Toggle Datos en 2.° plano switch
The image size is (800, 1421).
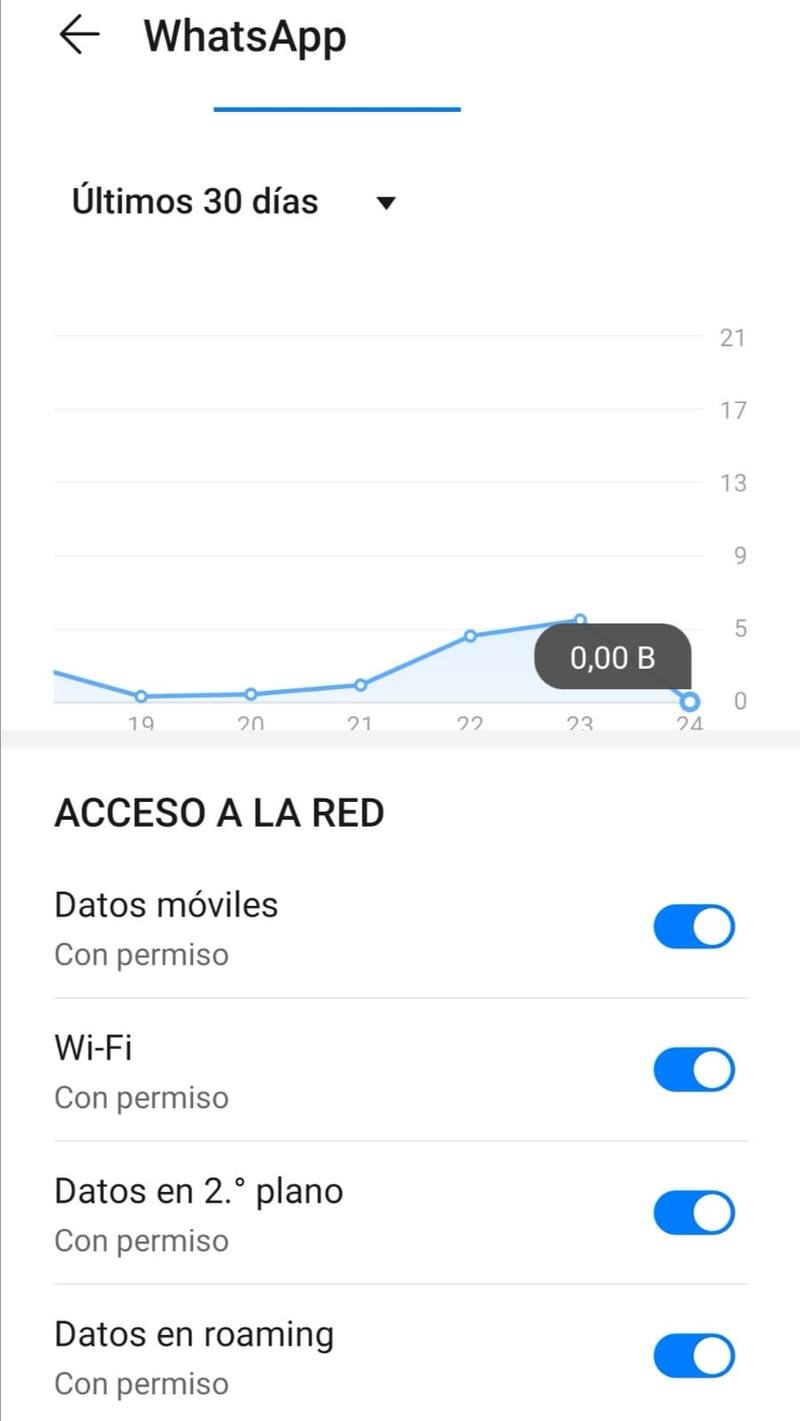693,1213
